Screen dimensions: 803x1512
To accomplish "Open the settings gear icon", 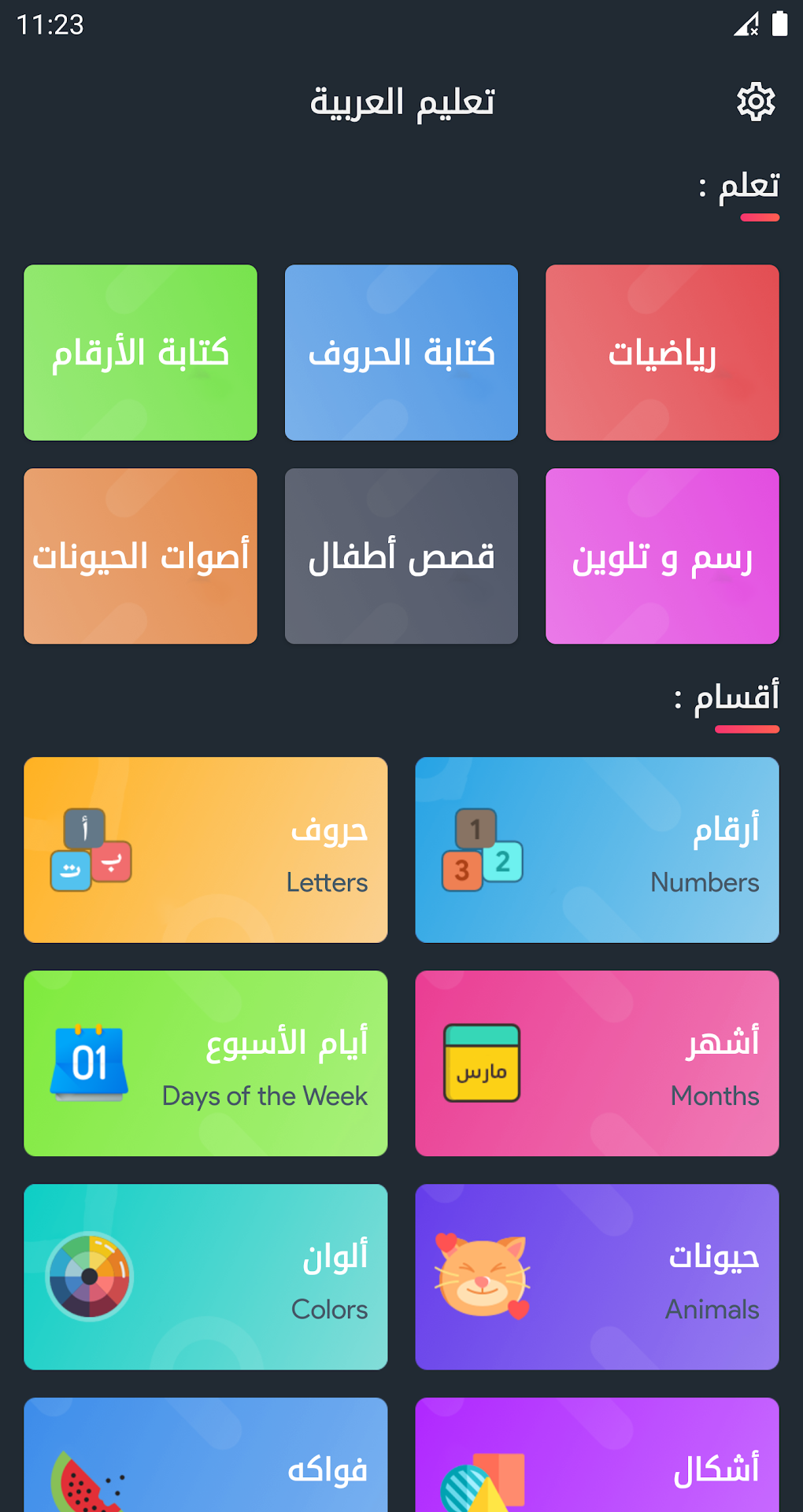I will point(755,102).
